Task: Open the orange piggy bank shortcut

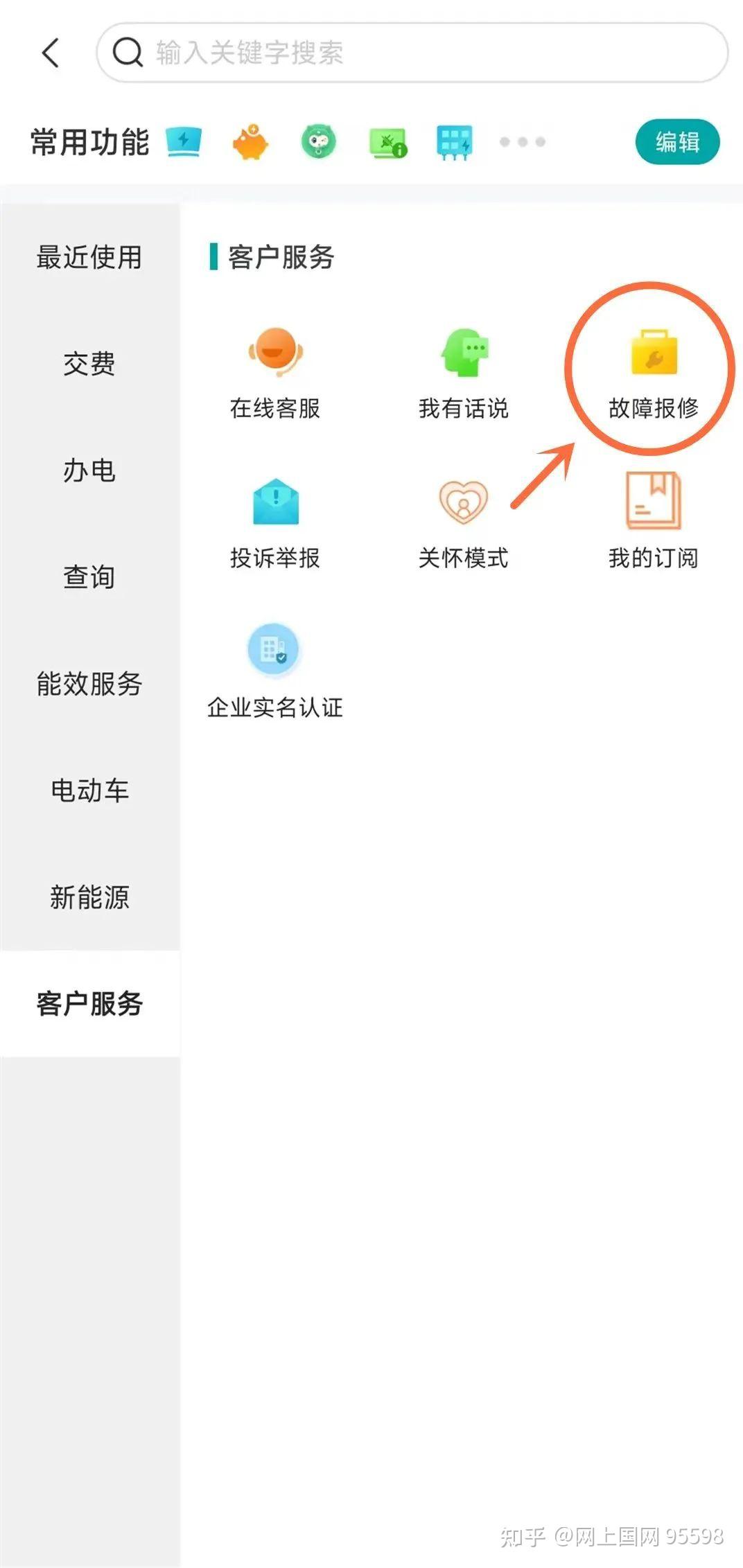Action: point(251,141)
